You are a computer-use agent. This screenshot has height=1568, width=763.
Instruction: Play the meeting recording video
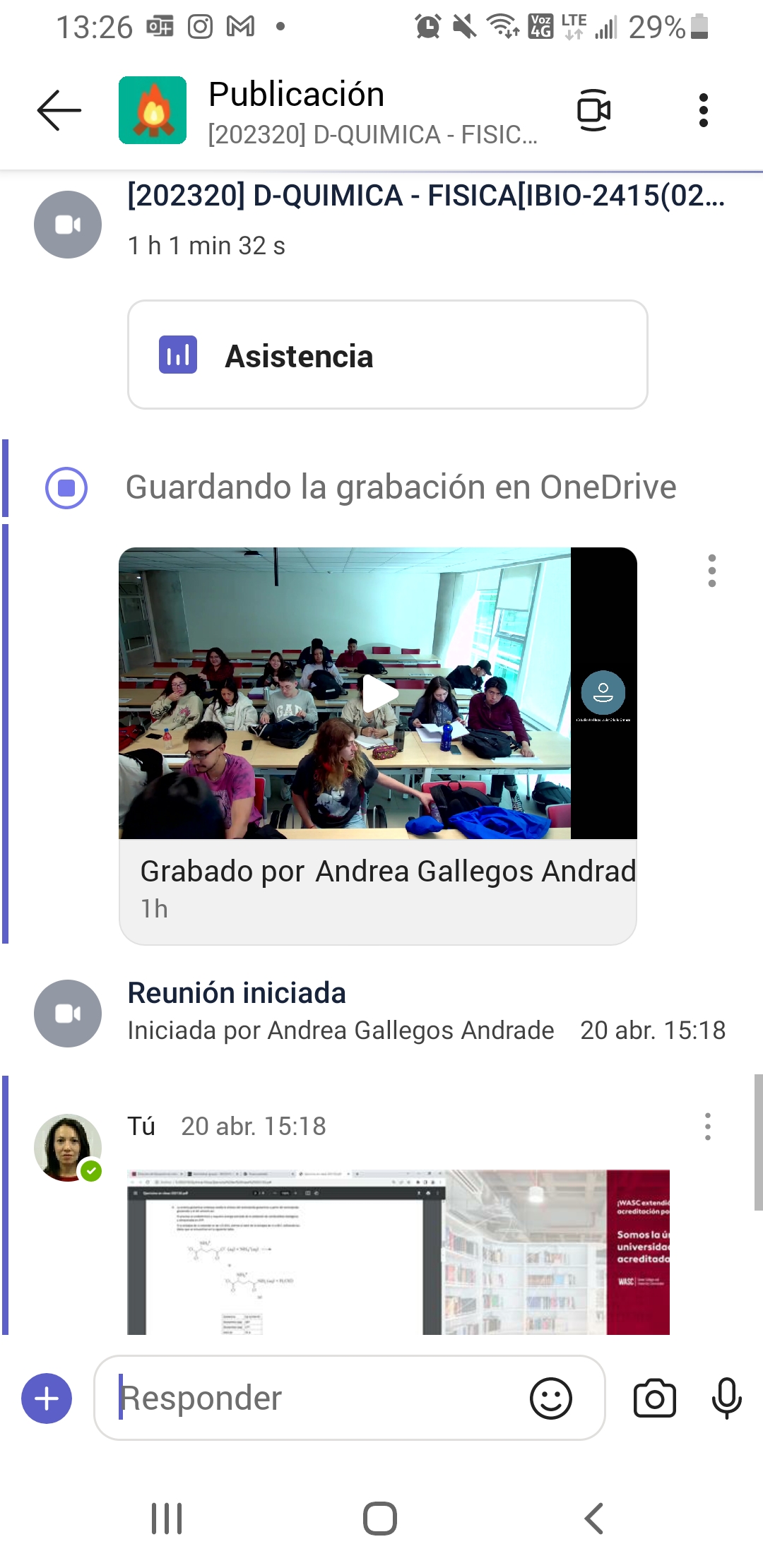[x=379, y=694]
